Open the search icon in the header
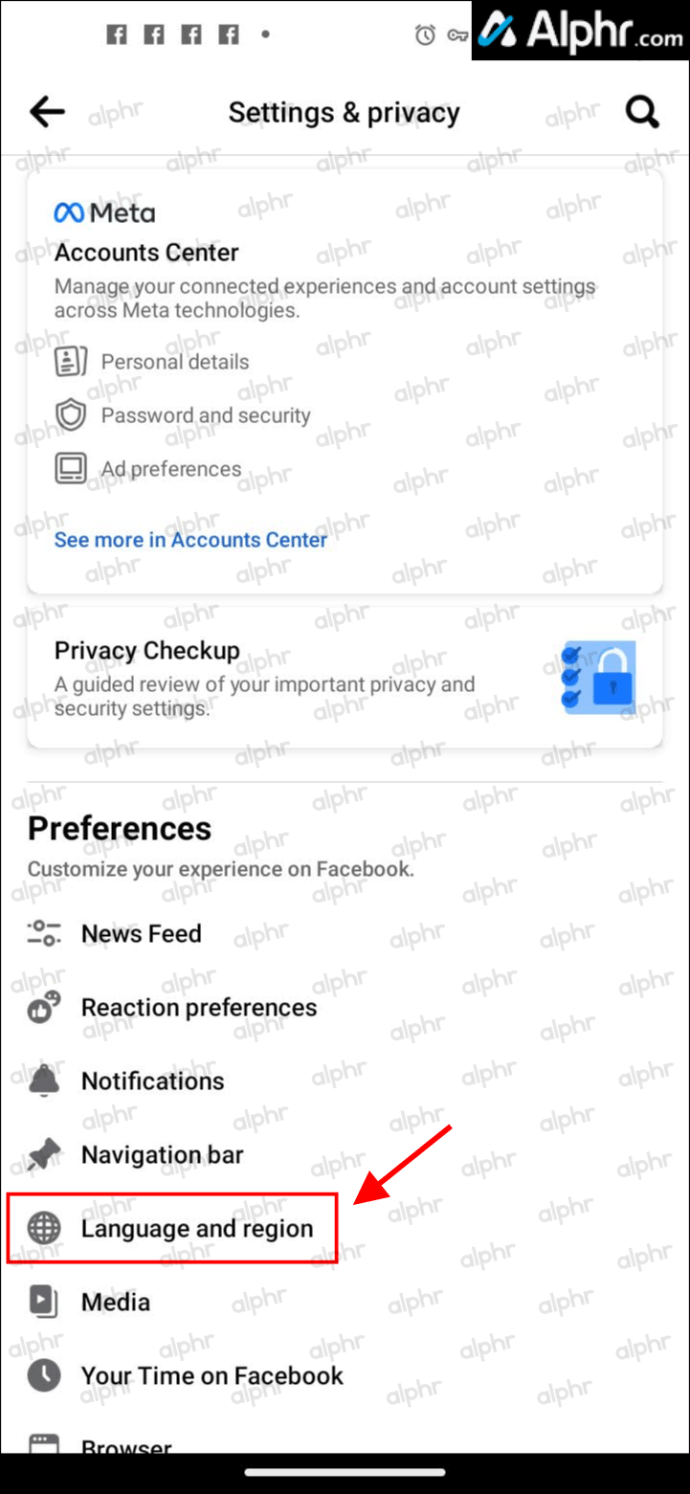The height and width of the screenshot is (1494, 690). coord(642,112)
